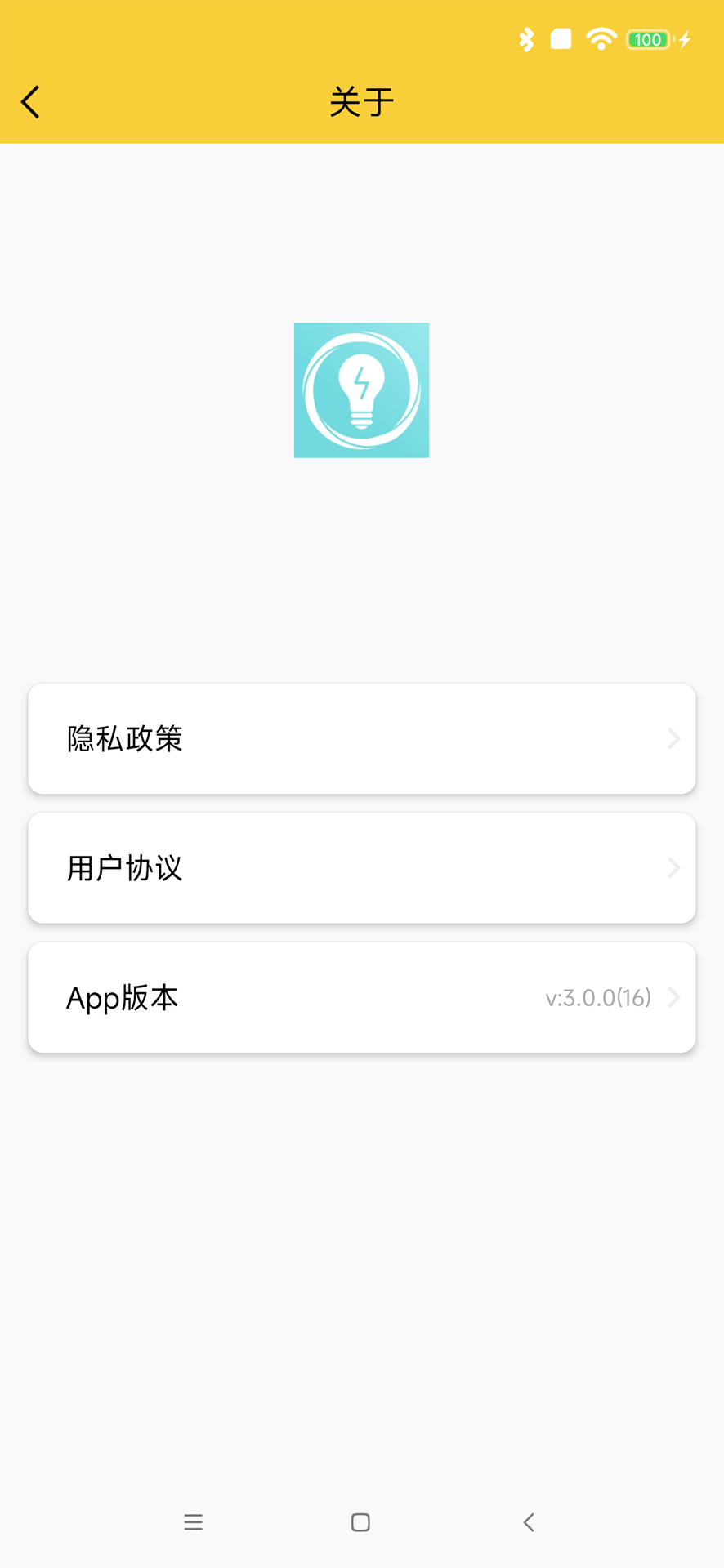Tap the Wi-Fi icon in the status bar
The height and width of the screenshot is (1568, 724).
pyautogui.click(x=601, y=38)
